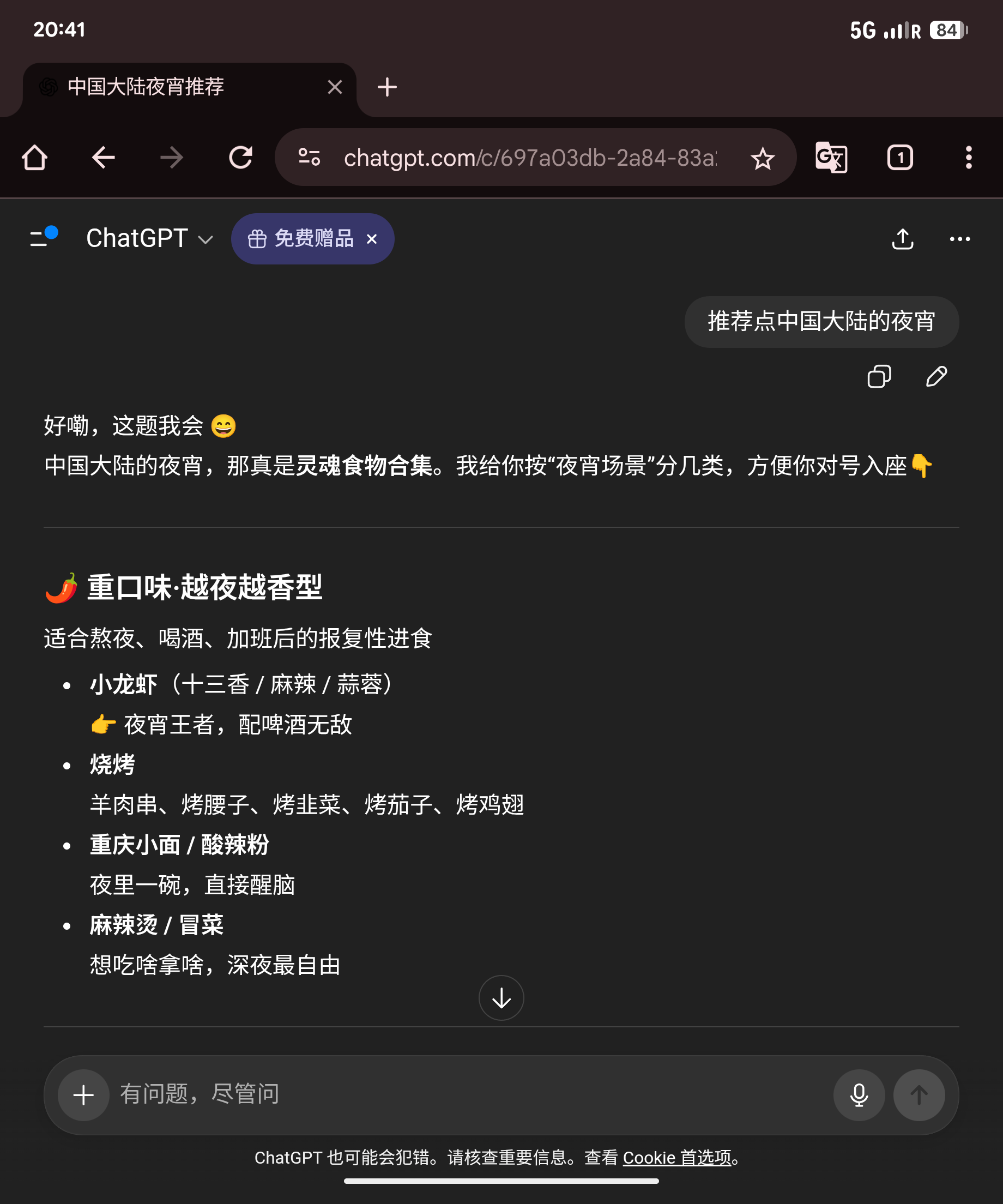Send a message with the up-arrow button
The width and height of the screenshot is (1003, 1204).
coord(919,1094)
